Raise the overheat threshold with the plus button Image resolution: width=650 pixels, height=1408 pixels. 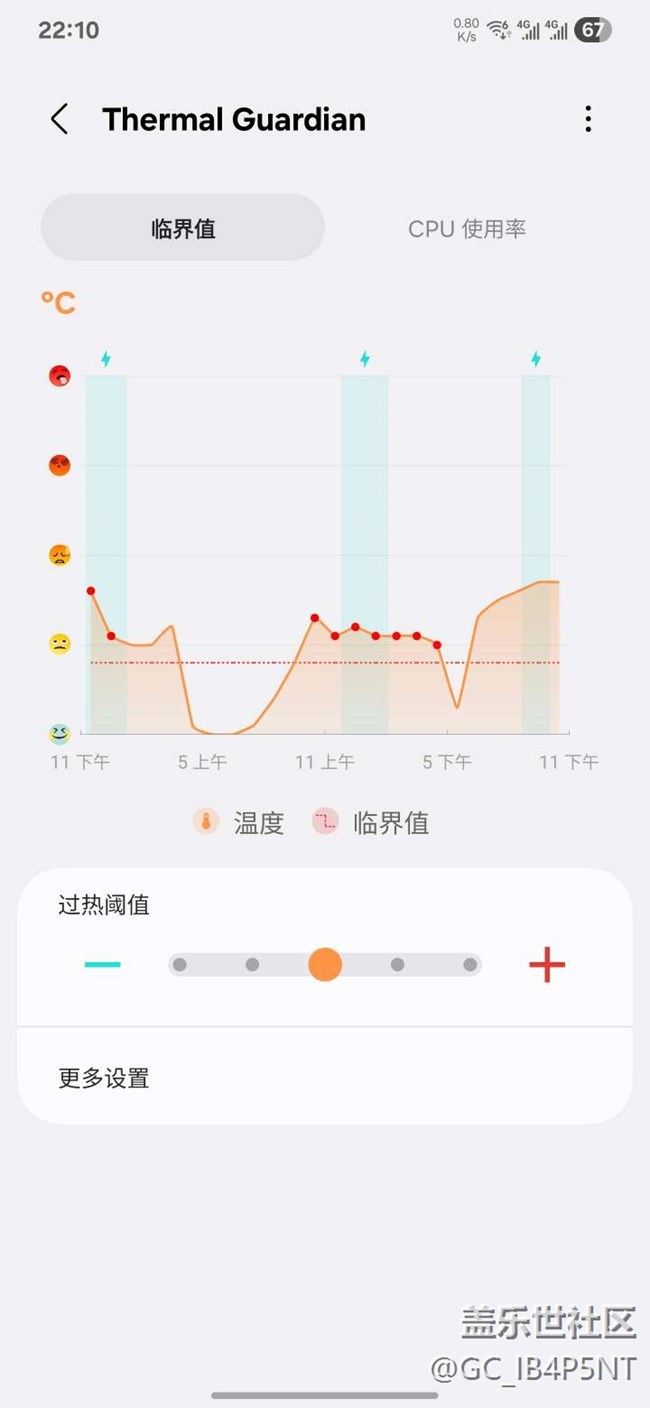point(547,965)
